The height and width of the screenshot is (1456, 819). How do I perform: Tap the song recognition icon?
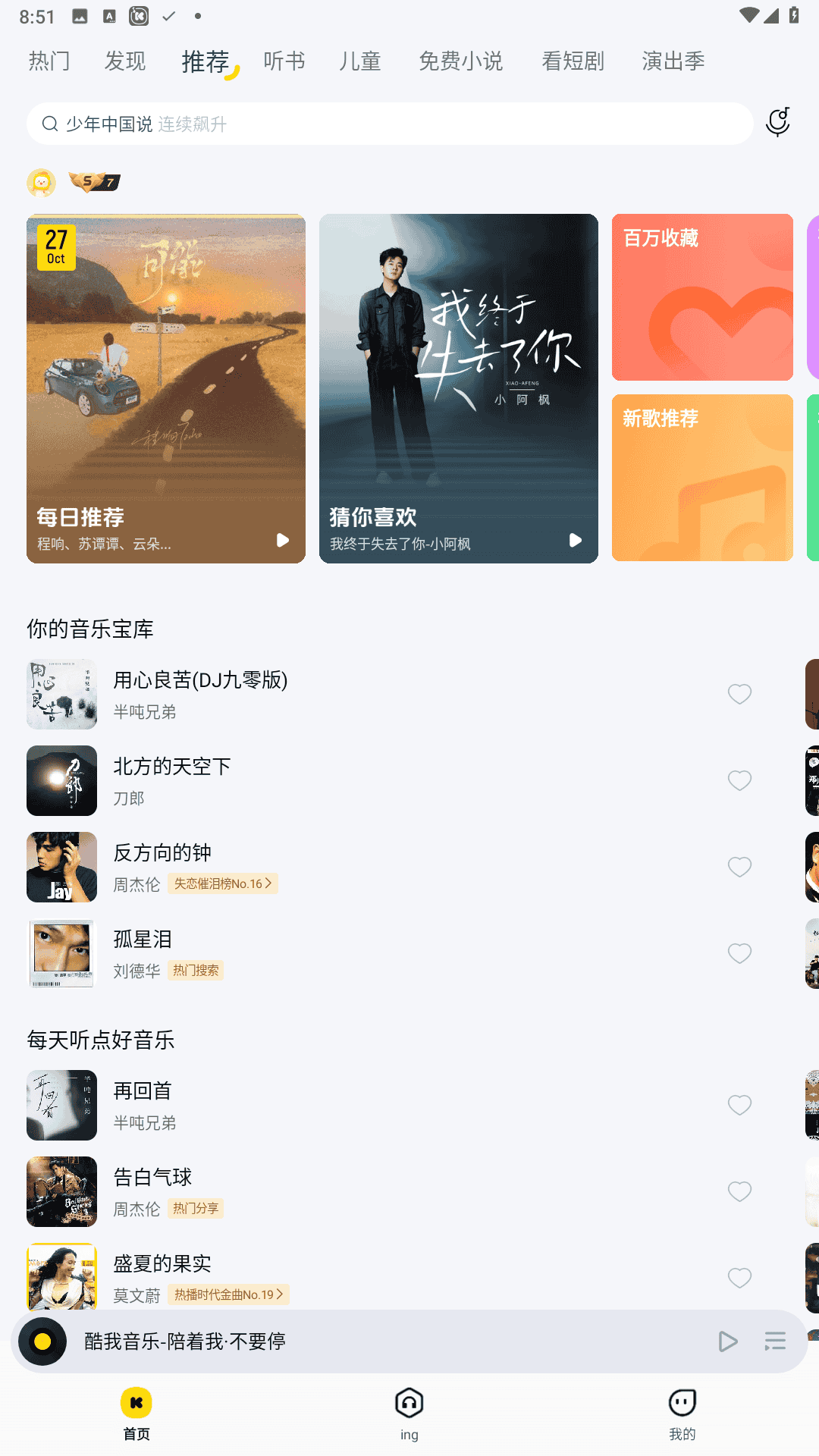[x=778, y=122]
